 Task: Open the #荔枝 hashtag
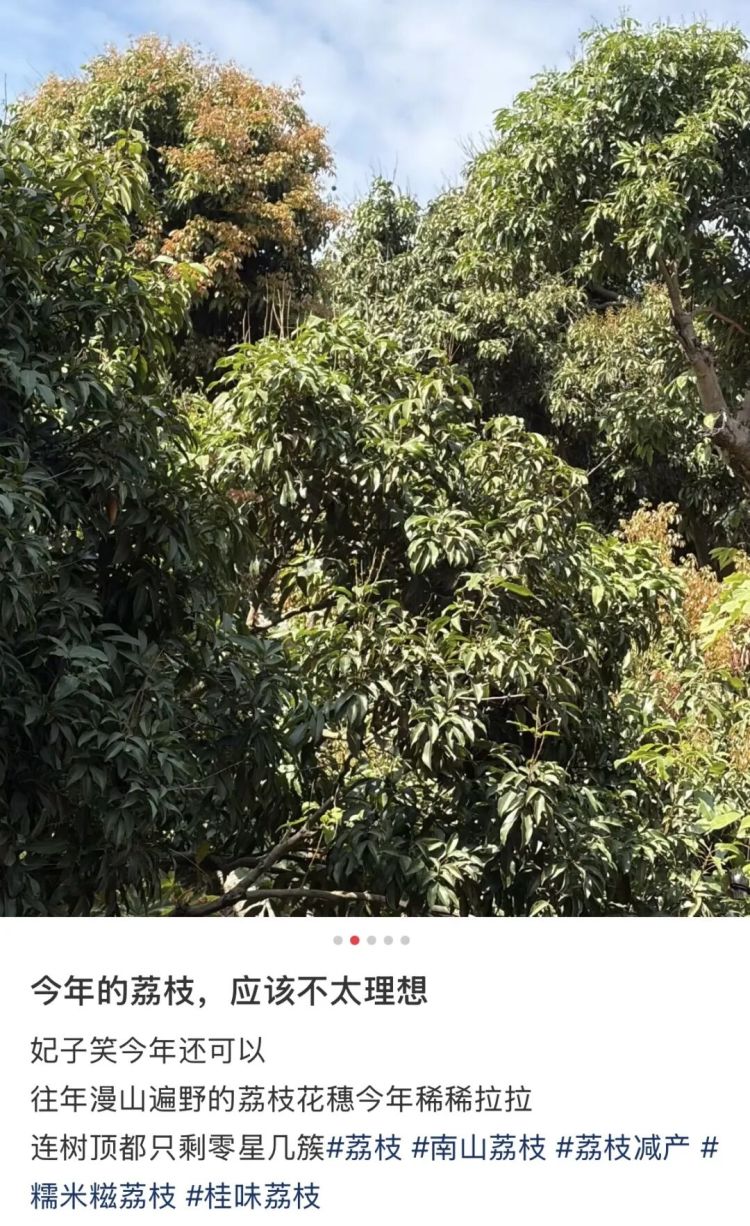[x=364, y=1148]
